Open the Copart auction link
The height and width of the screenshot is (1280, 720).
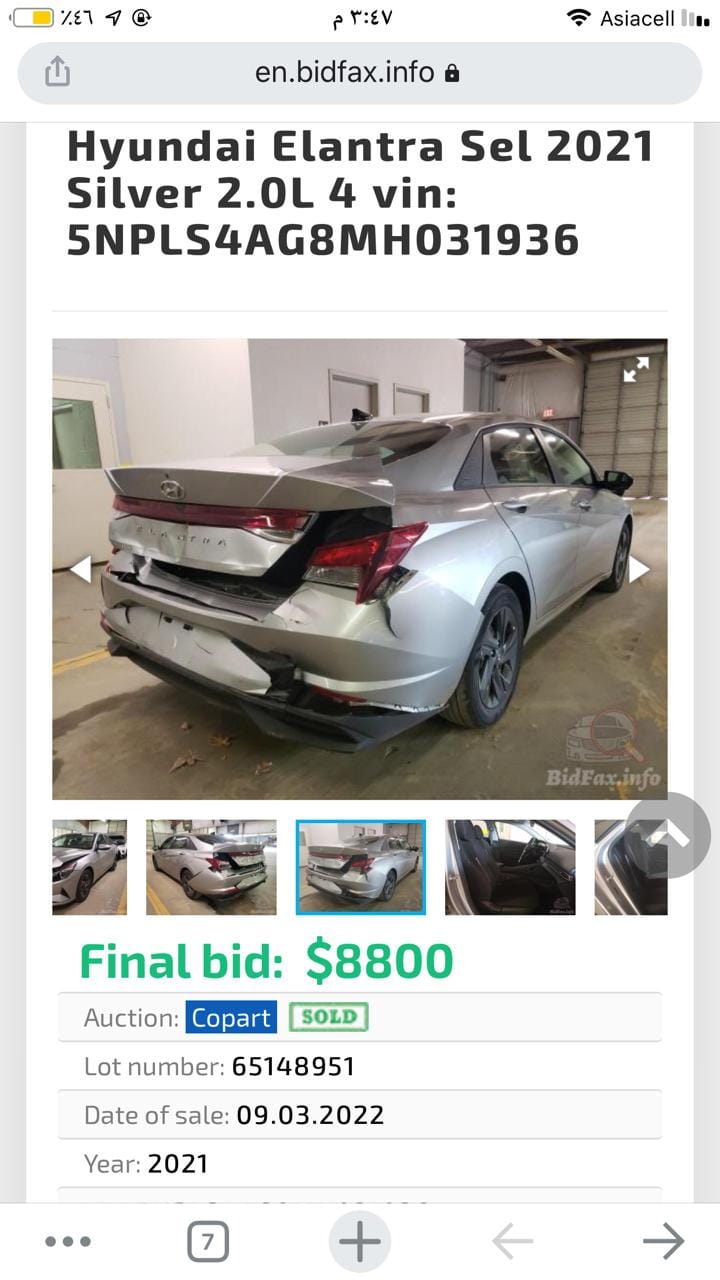pyautogui.click(x=231, y=1018)
